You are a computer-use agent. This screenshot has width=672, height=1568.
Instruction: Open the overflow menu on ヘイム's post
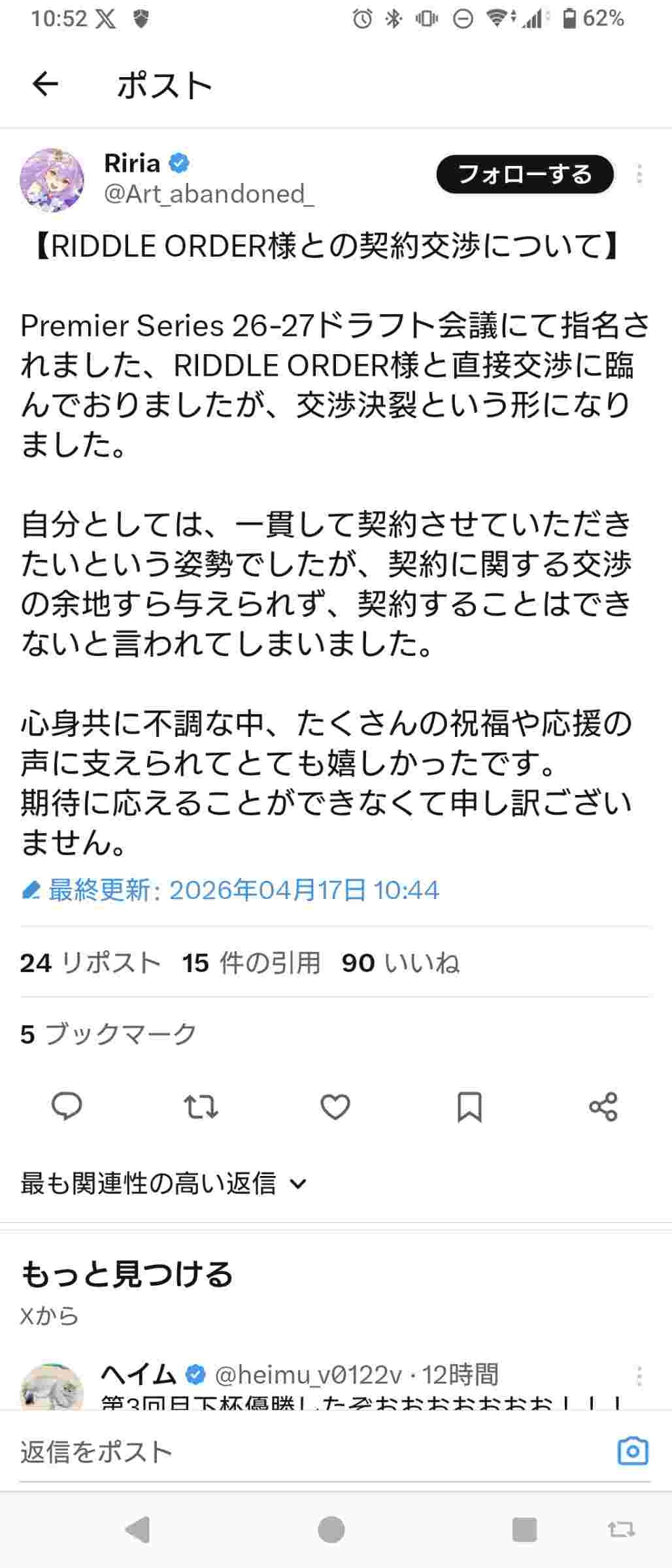tap(639, 1377)
